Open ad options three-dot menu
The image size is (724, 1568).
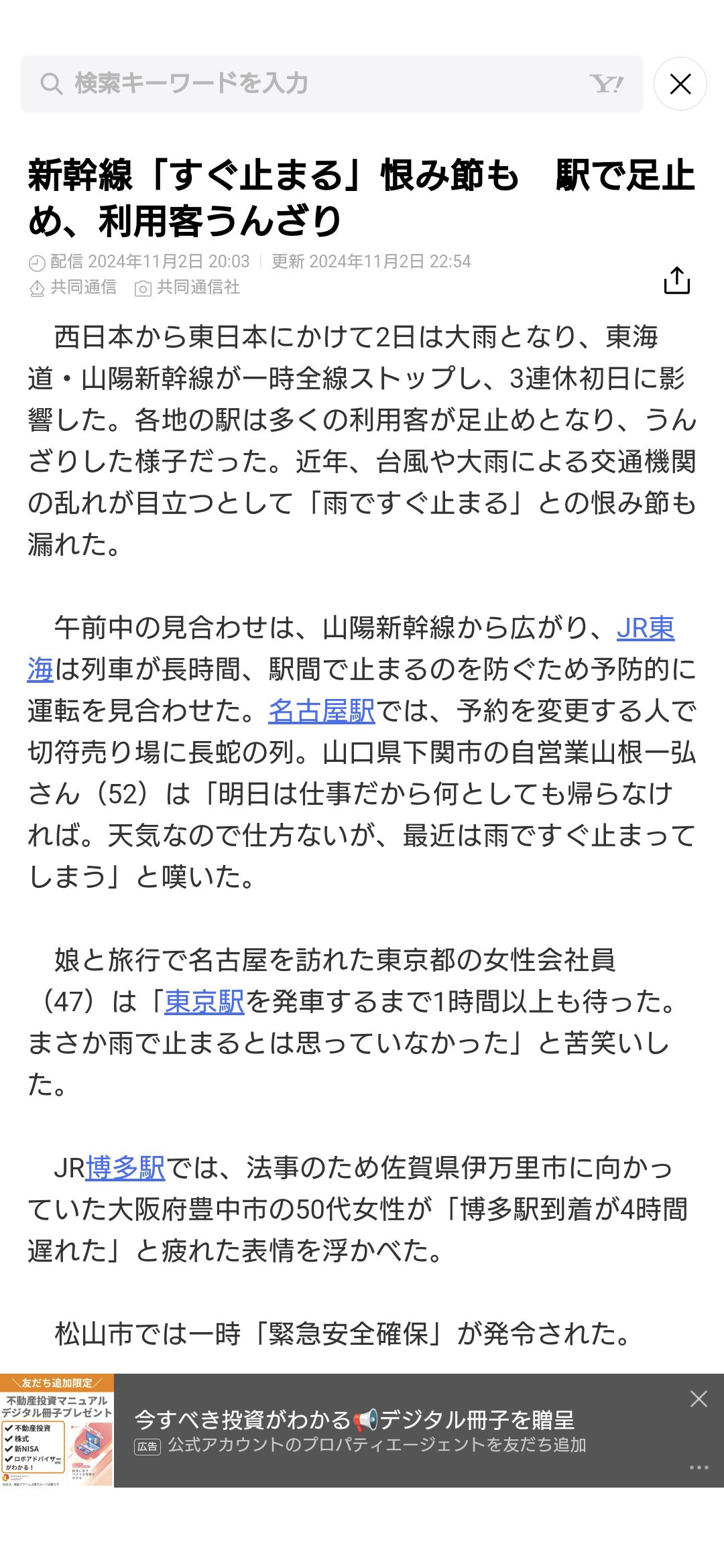(699, 1467)
